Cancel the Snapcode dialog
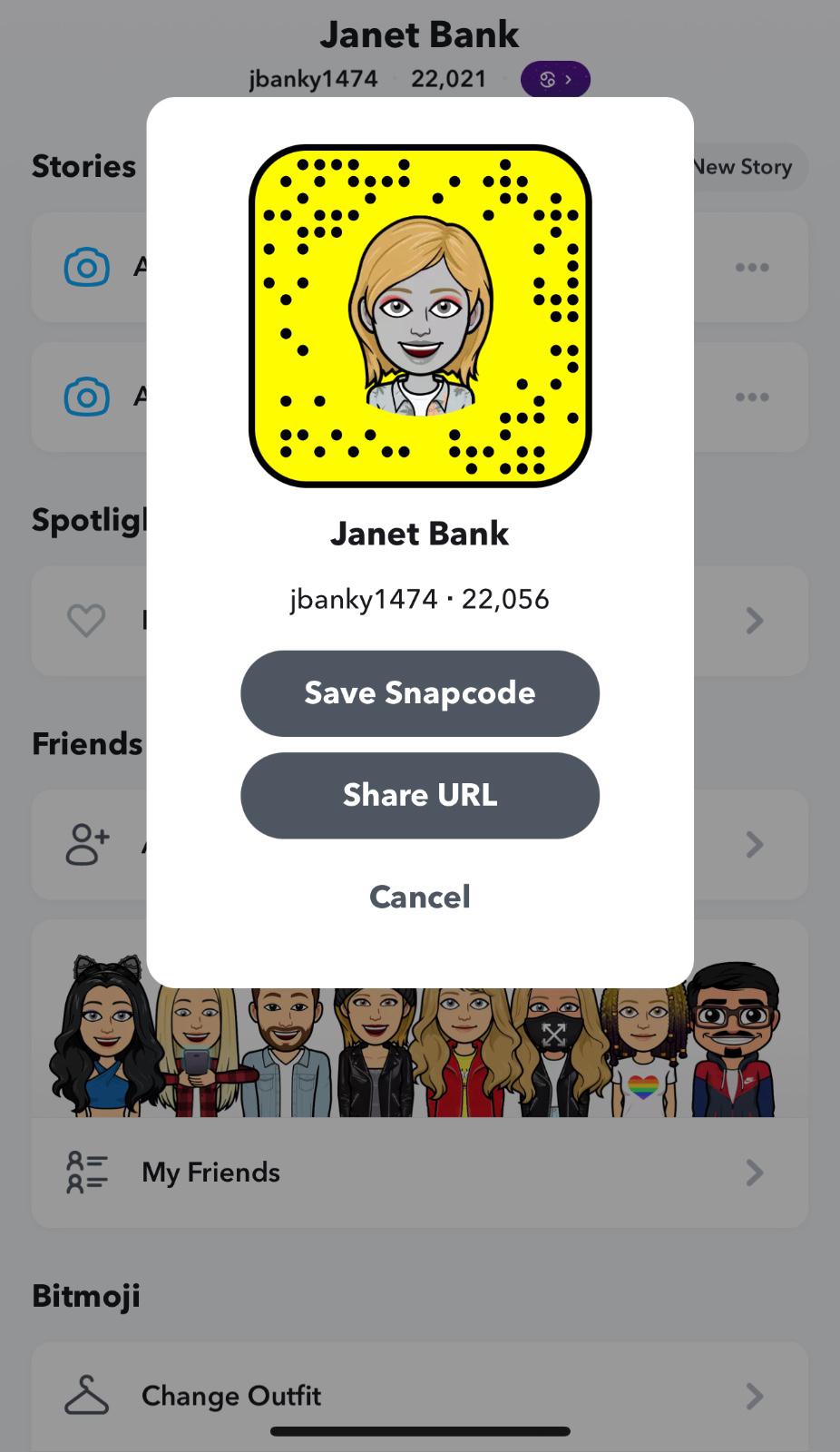 point(419,897)
